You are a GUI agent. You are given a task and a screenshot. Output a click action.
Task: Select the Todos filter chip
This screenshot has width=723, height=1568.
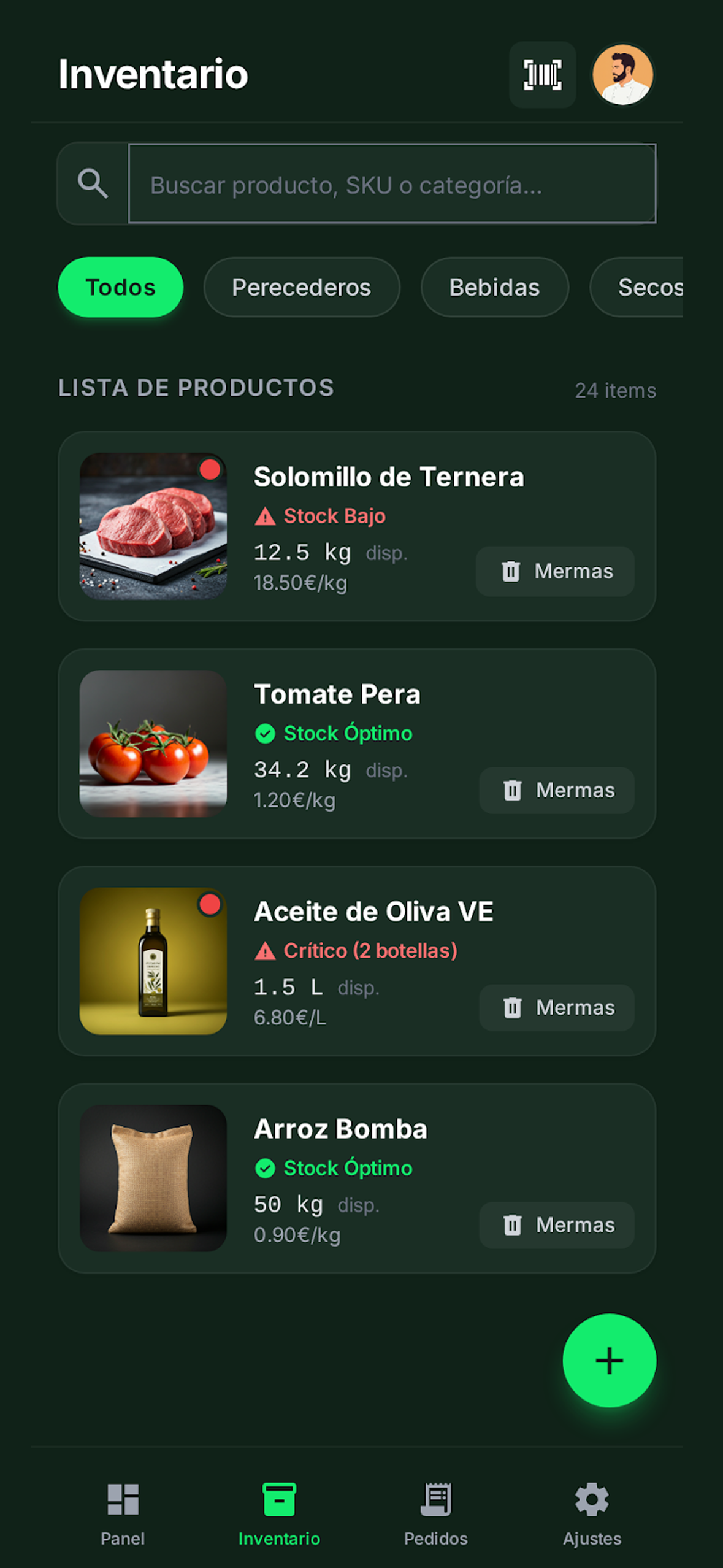point(120,286)
